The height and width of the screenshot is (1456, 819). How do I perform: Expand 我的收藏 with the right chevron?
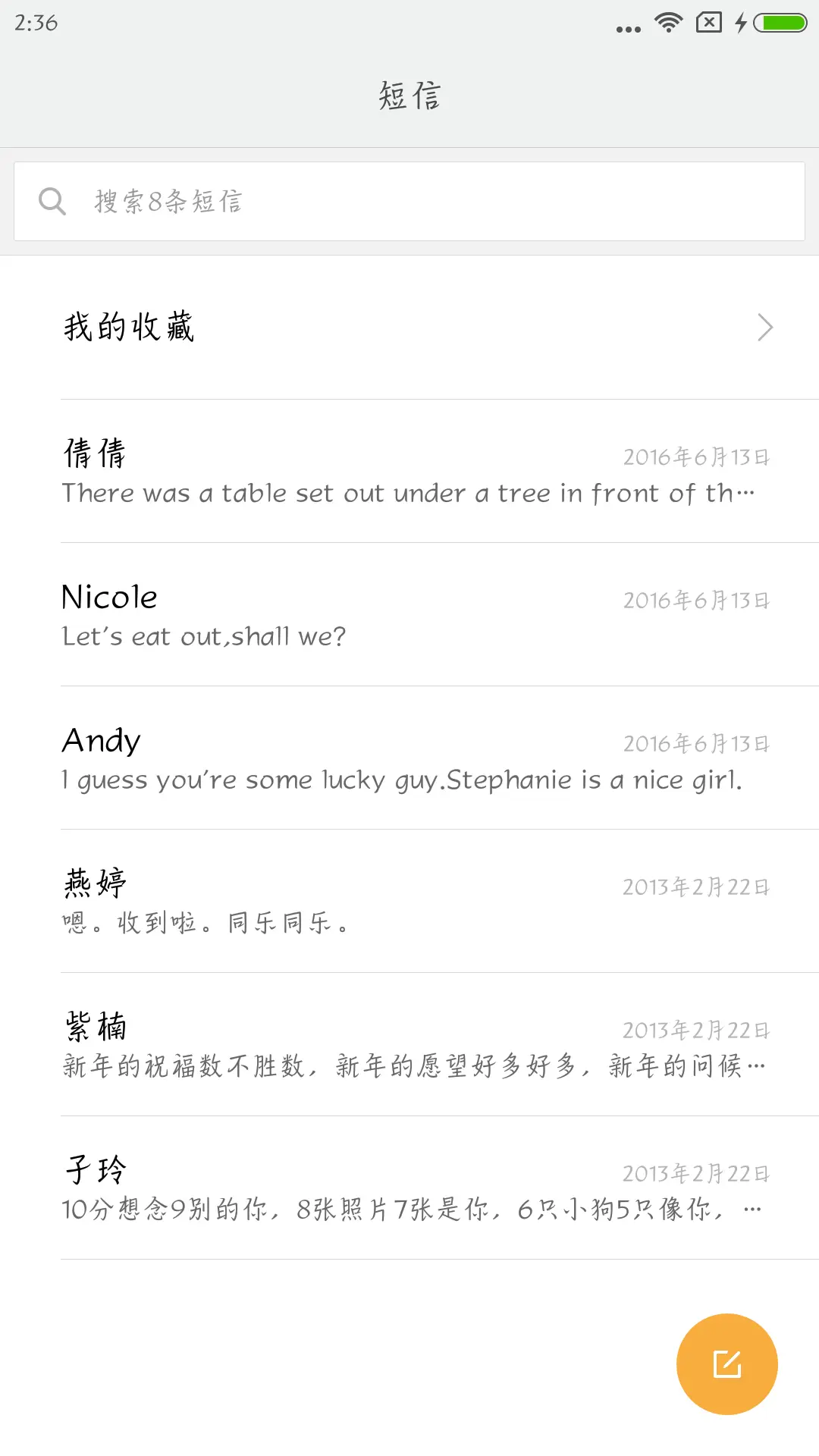tap(764, 327)
